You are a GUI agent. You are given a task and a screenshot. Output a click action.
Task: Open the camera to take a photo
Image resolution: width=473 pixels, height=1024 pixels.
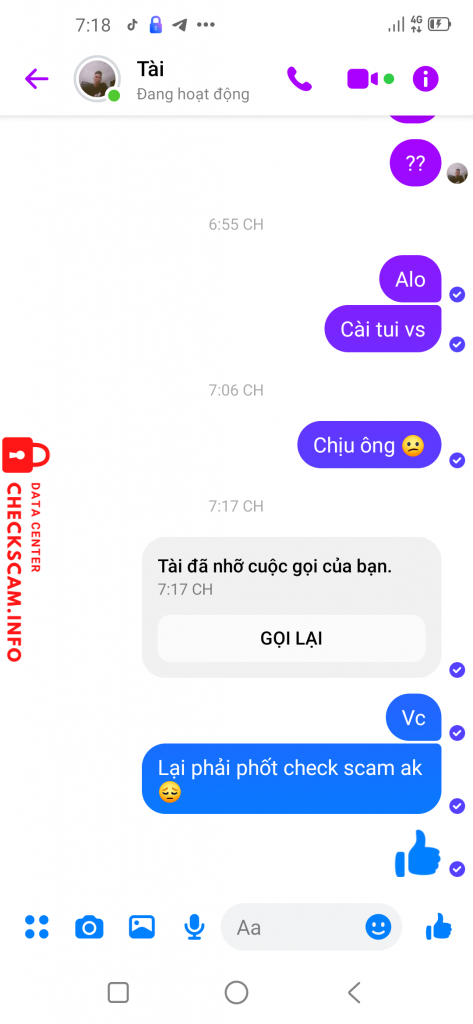pos(89,927)
